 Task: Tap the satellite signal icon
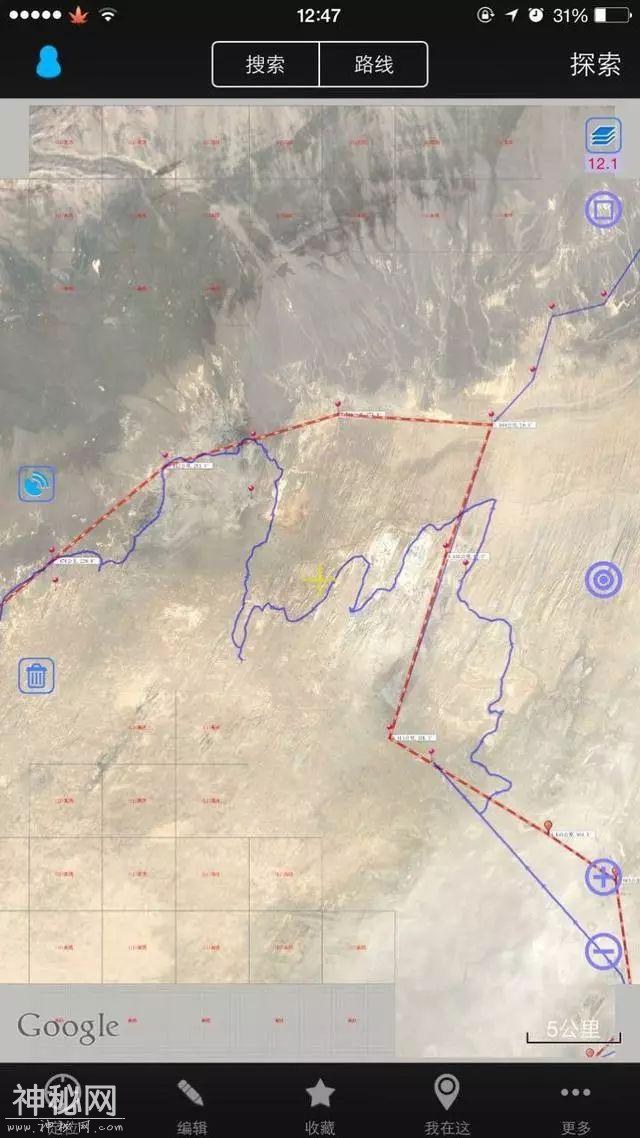click(x=37, y=485)
